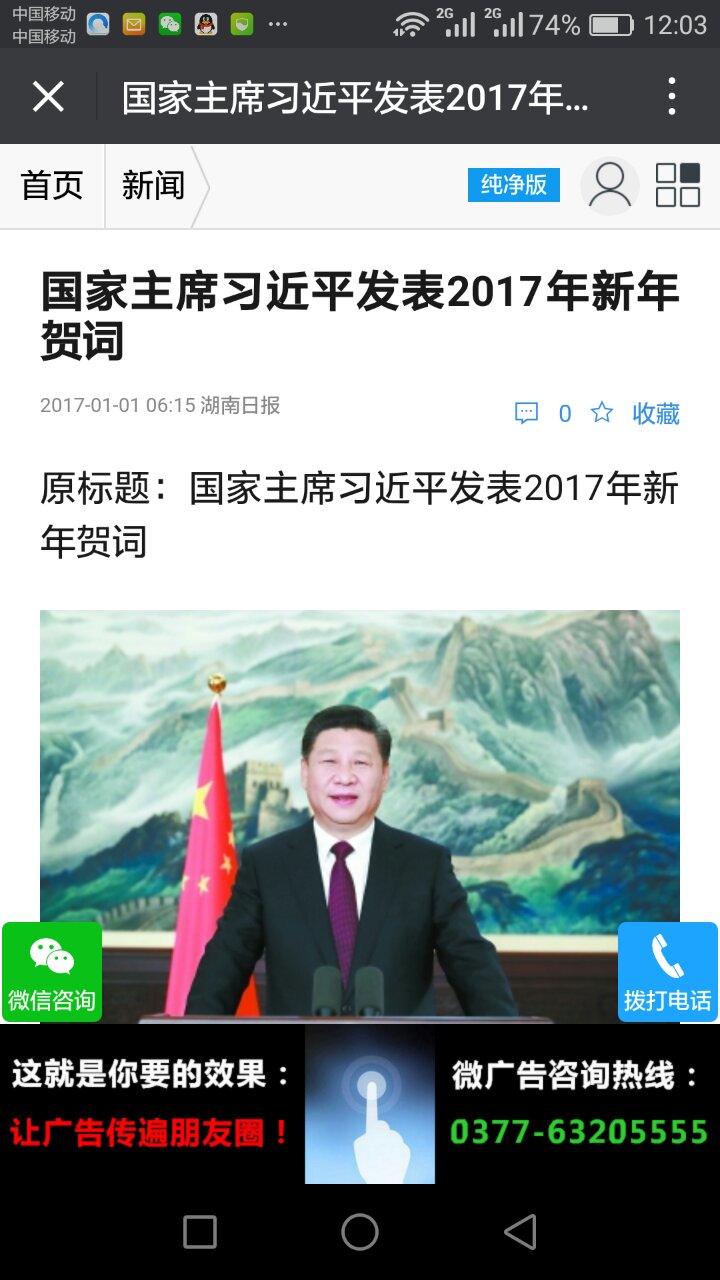Viewport: 720px width, 1280px height.
Task: Switch to 纯净版 clean version
Action: coord(513,185)
